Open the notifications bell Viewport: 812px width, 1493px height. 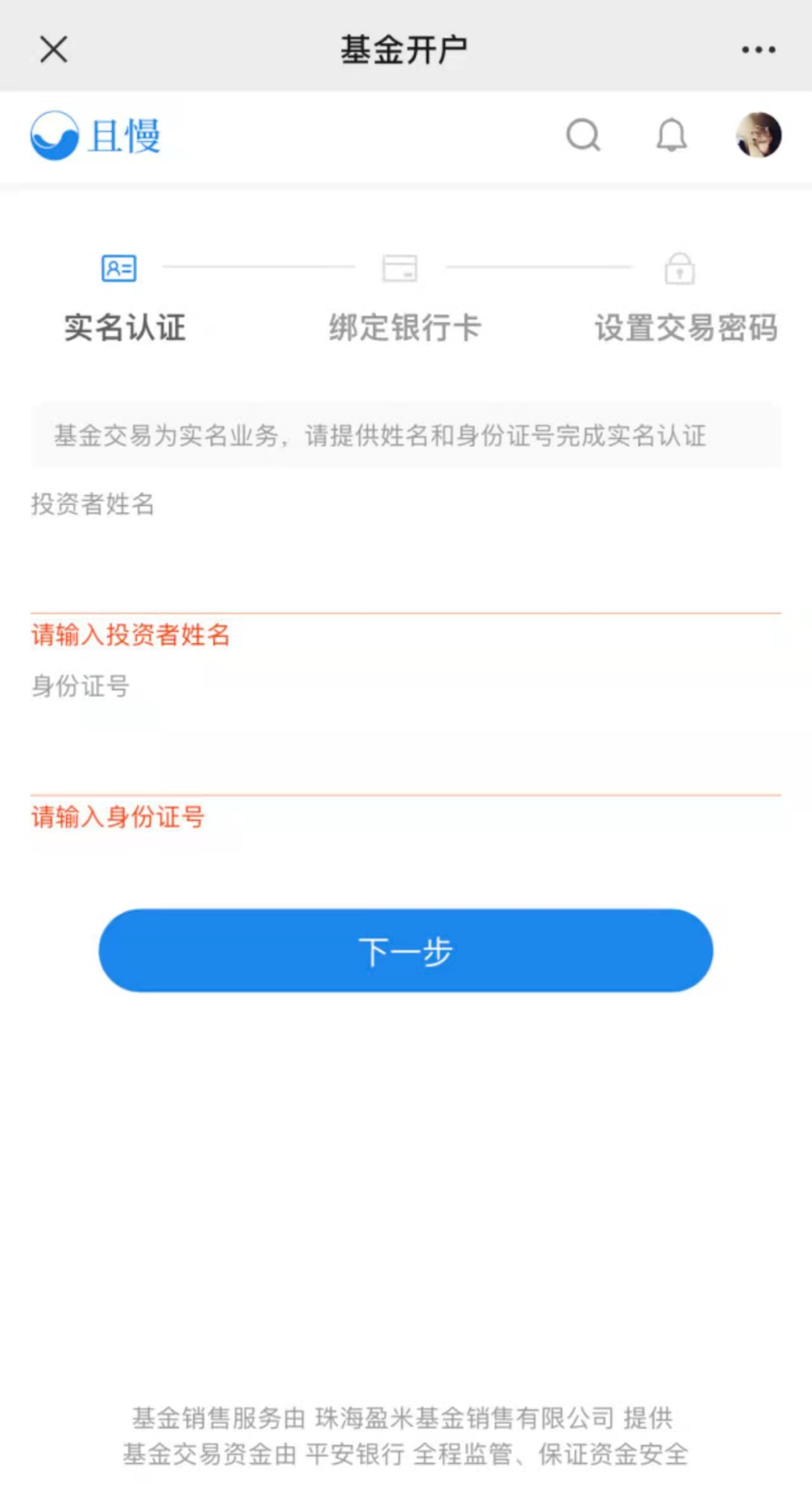pos(671,135)
